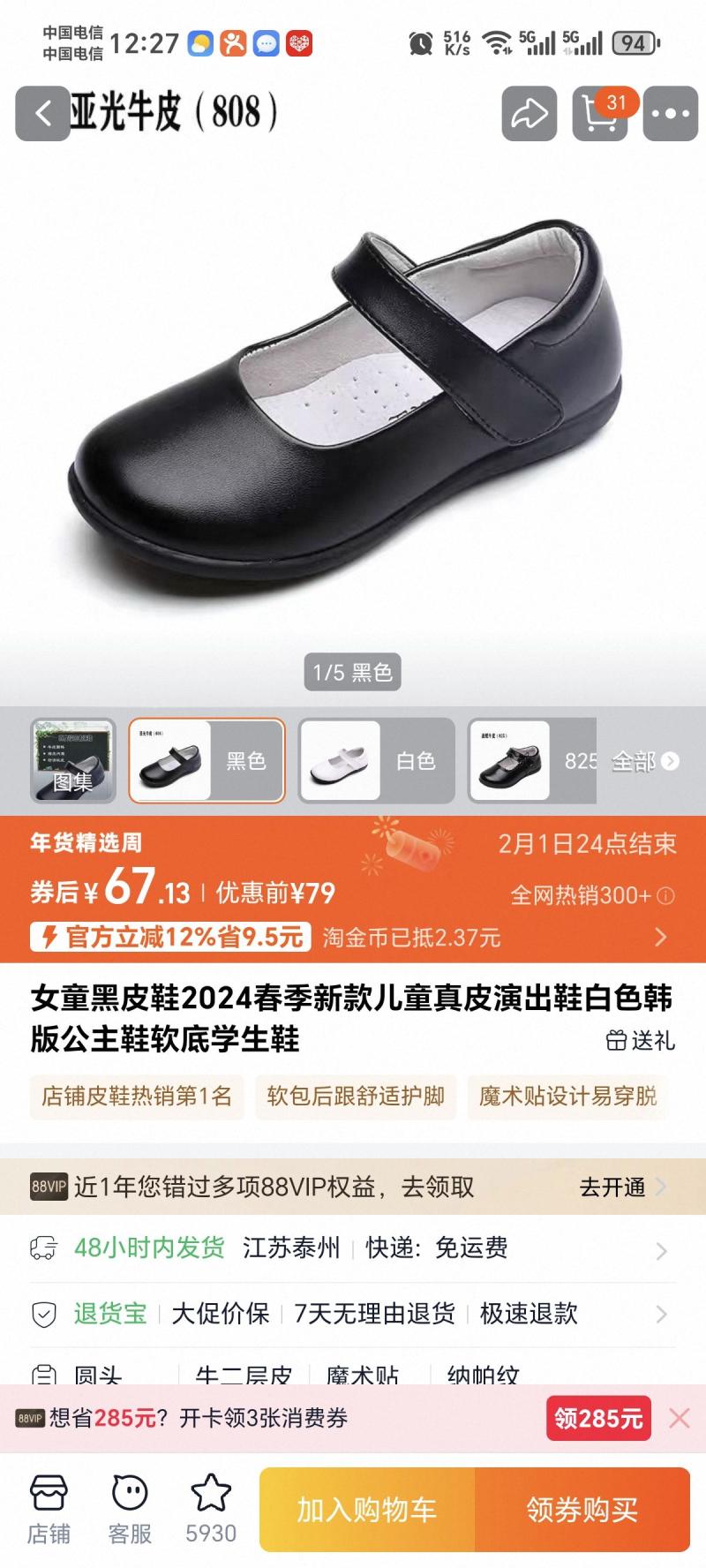This screenshot has height=1568, width=706.
Task: Dismiss the 88VIP coupon banner
Action: point(680,1418)
